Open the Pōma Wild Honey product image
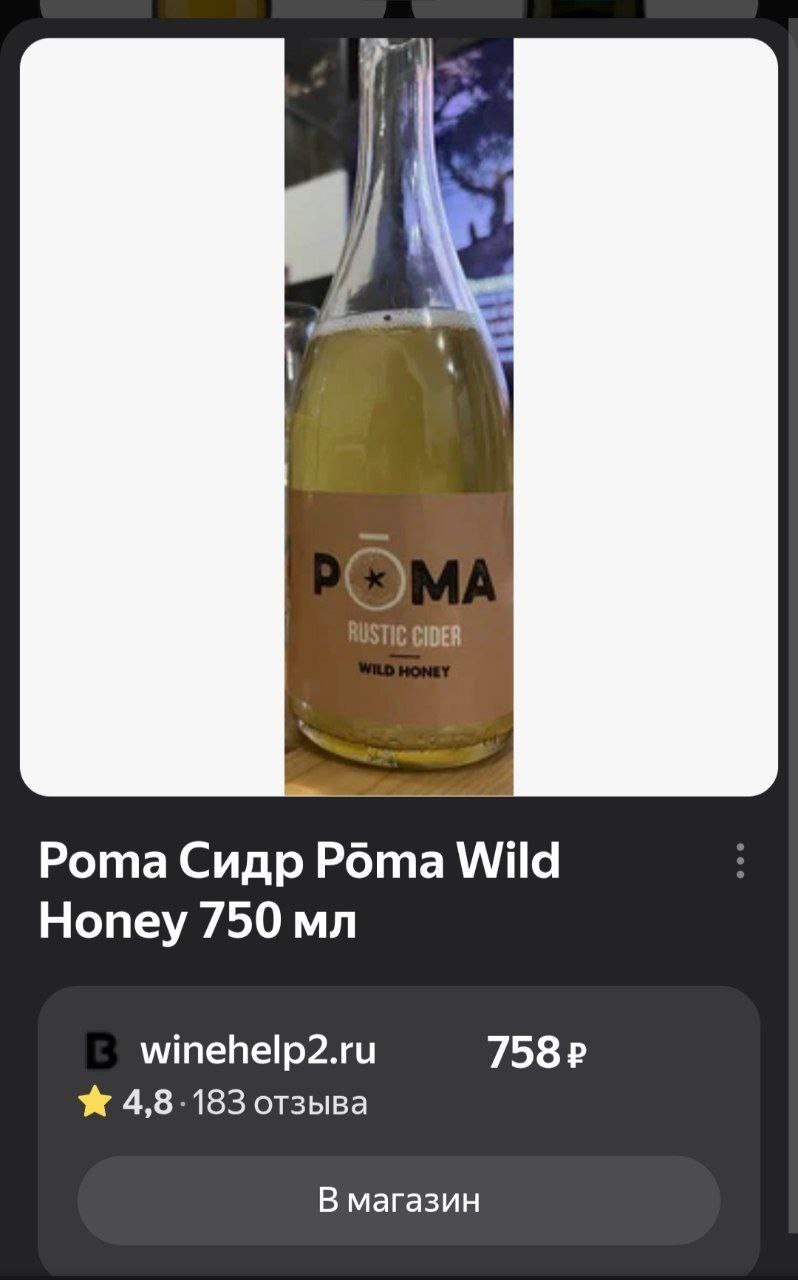This screenshot has height=1280, width=798. tap(399, 416)
